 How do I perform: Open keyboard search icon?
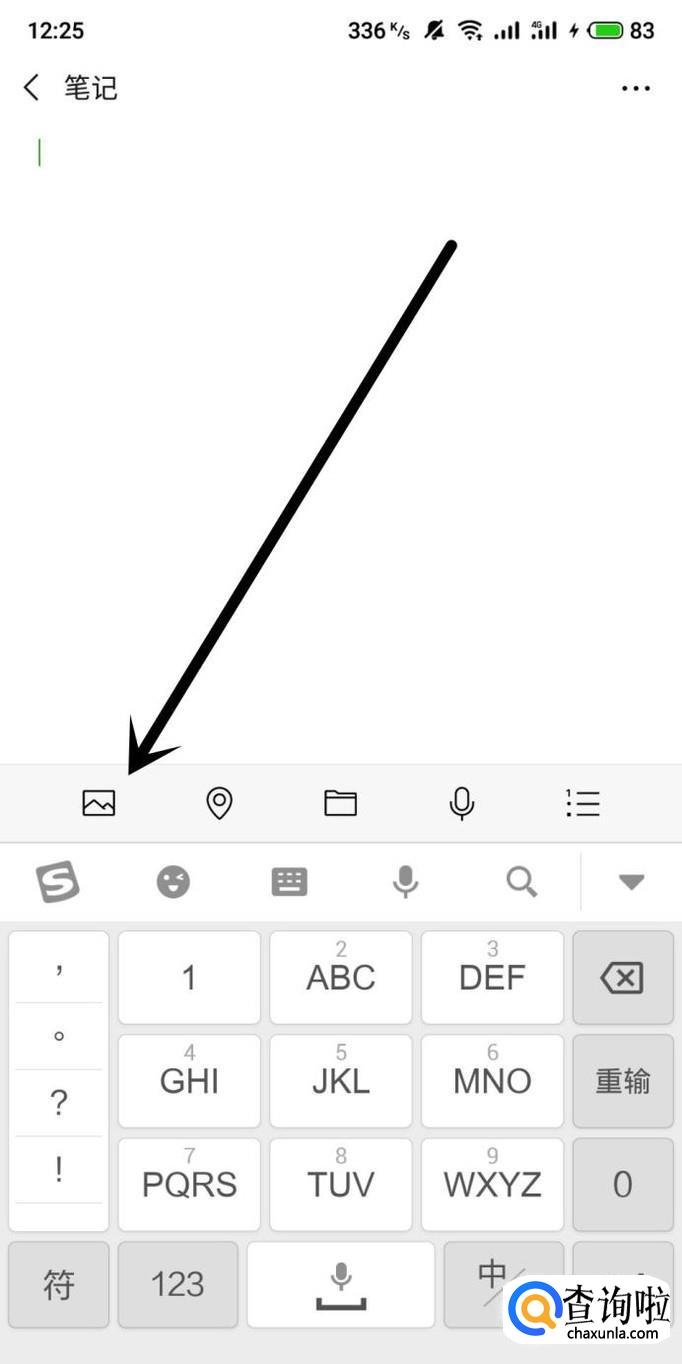[521, 882]
